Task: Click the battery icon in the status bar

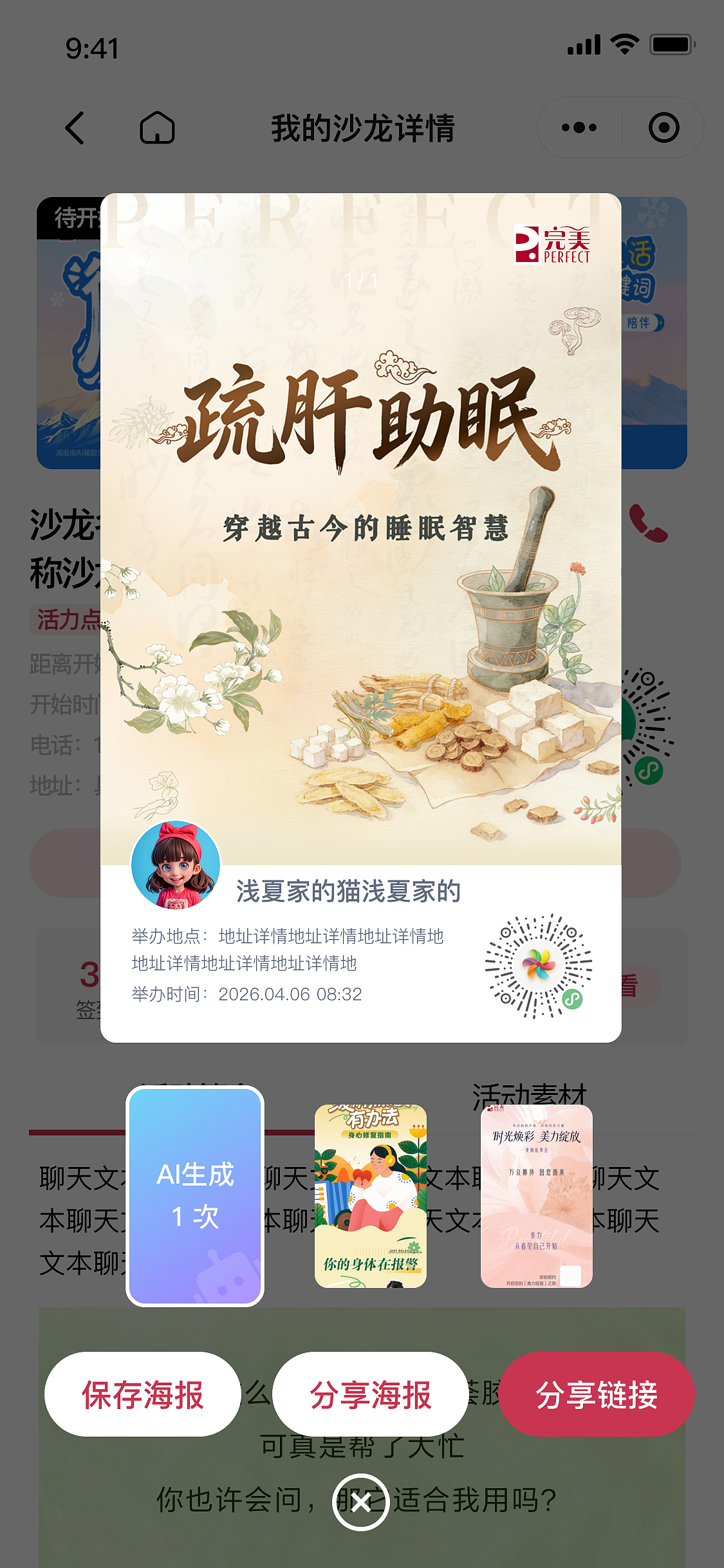Action: pyautogui.click(x=672, y=43)
